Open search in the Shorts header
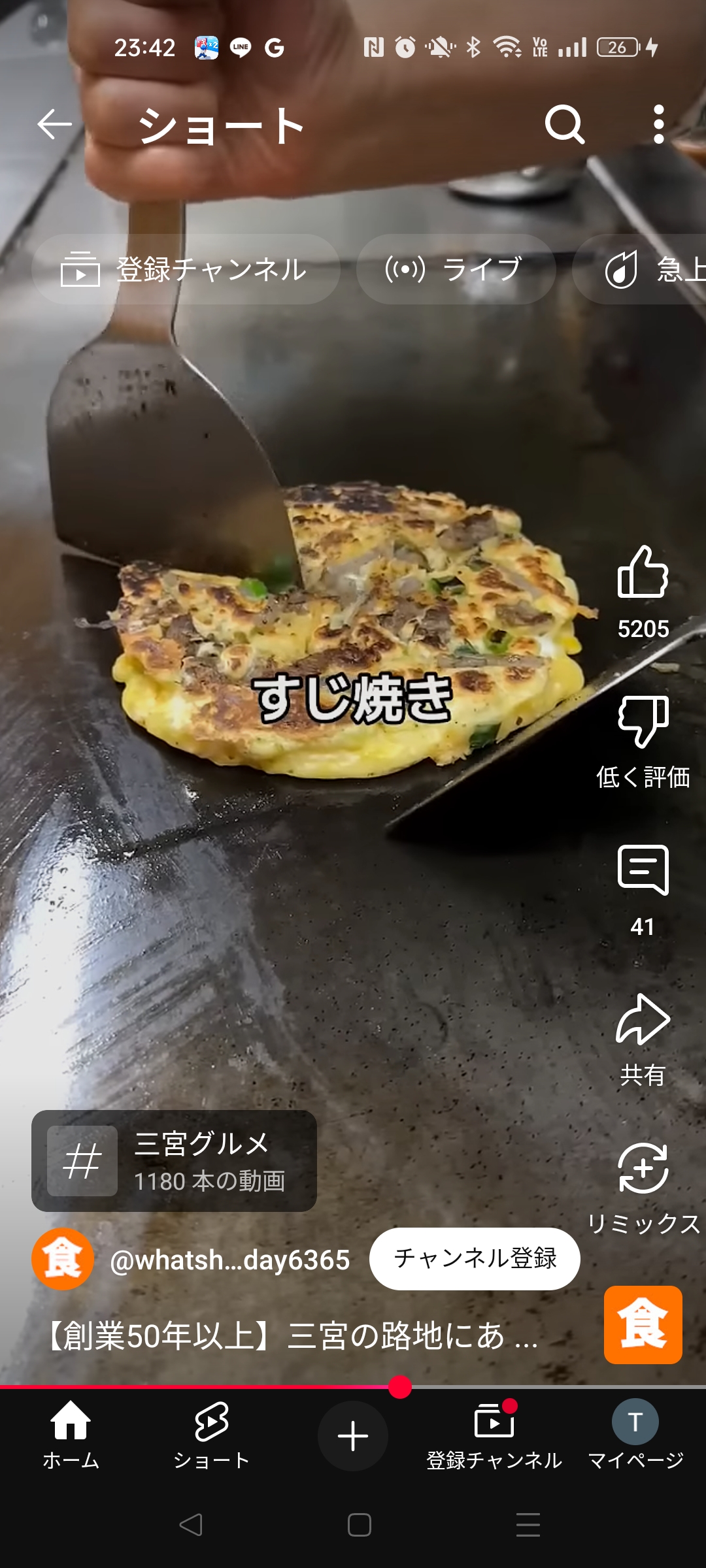 (x=565, y=124)
